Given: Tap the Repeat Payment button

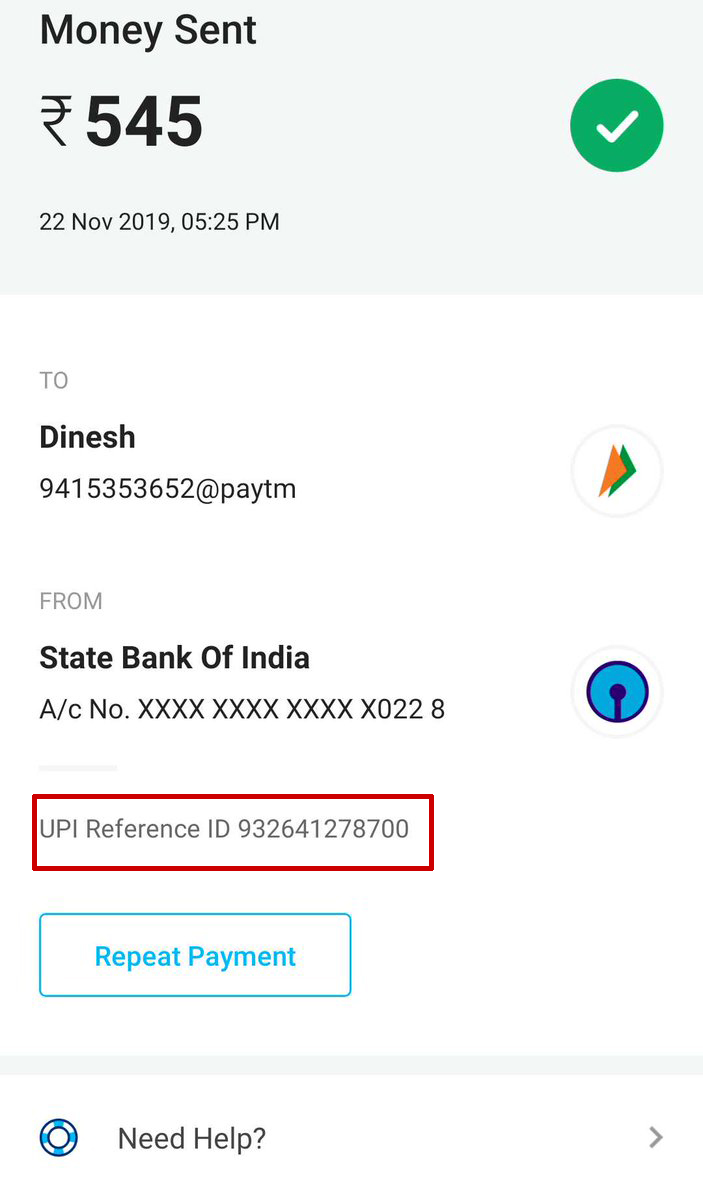Looking at the screenshot, I should [x=195, y=955].
